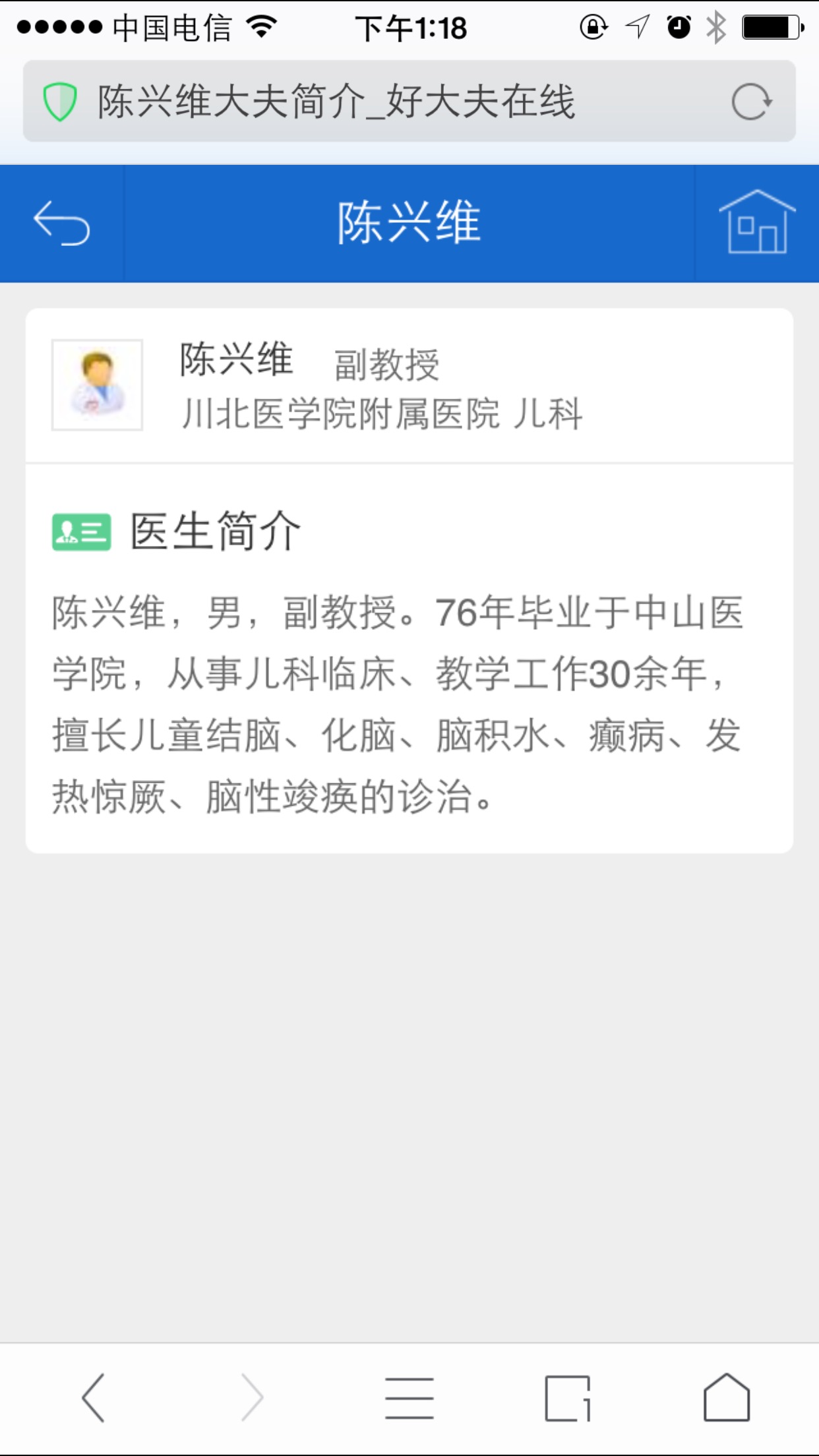Screen dimensions: 819x1456
Task: Tap the address bar showing 陈兴维大夫简介
Action: (369, 102)
